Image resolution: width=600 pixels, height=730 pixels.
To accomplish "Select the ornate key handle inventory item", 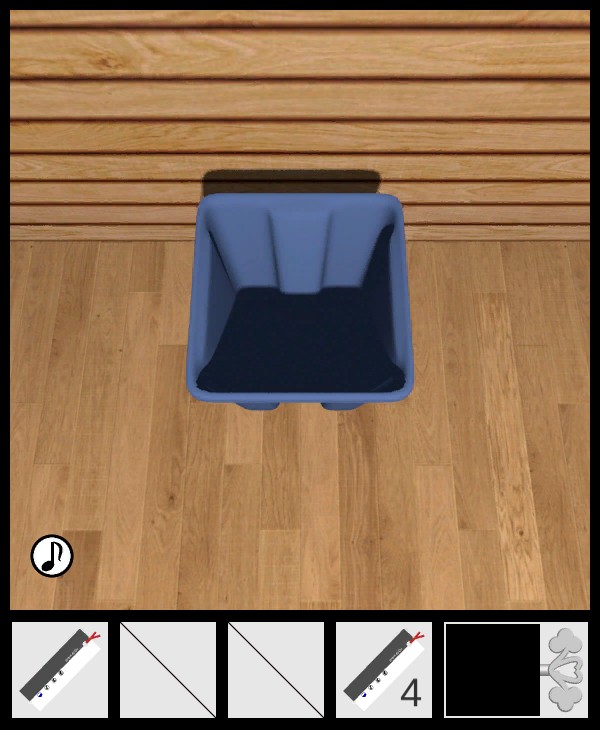I will 564,670.
